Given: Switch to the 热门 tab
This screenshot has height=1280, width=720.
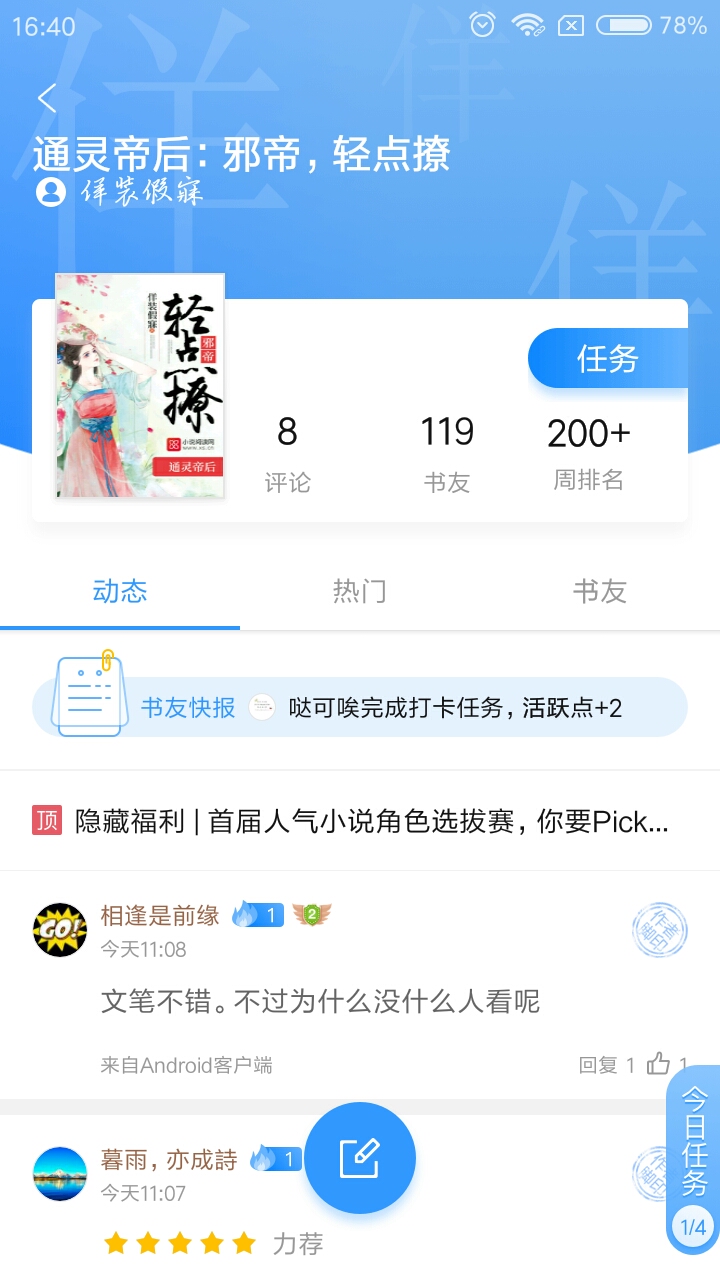Looking at the screenshot, I should [359, 591].
